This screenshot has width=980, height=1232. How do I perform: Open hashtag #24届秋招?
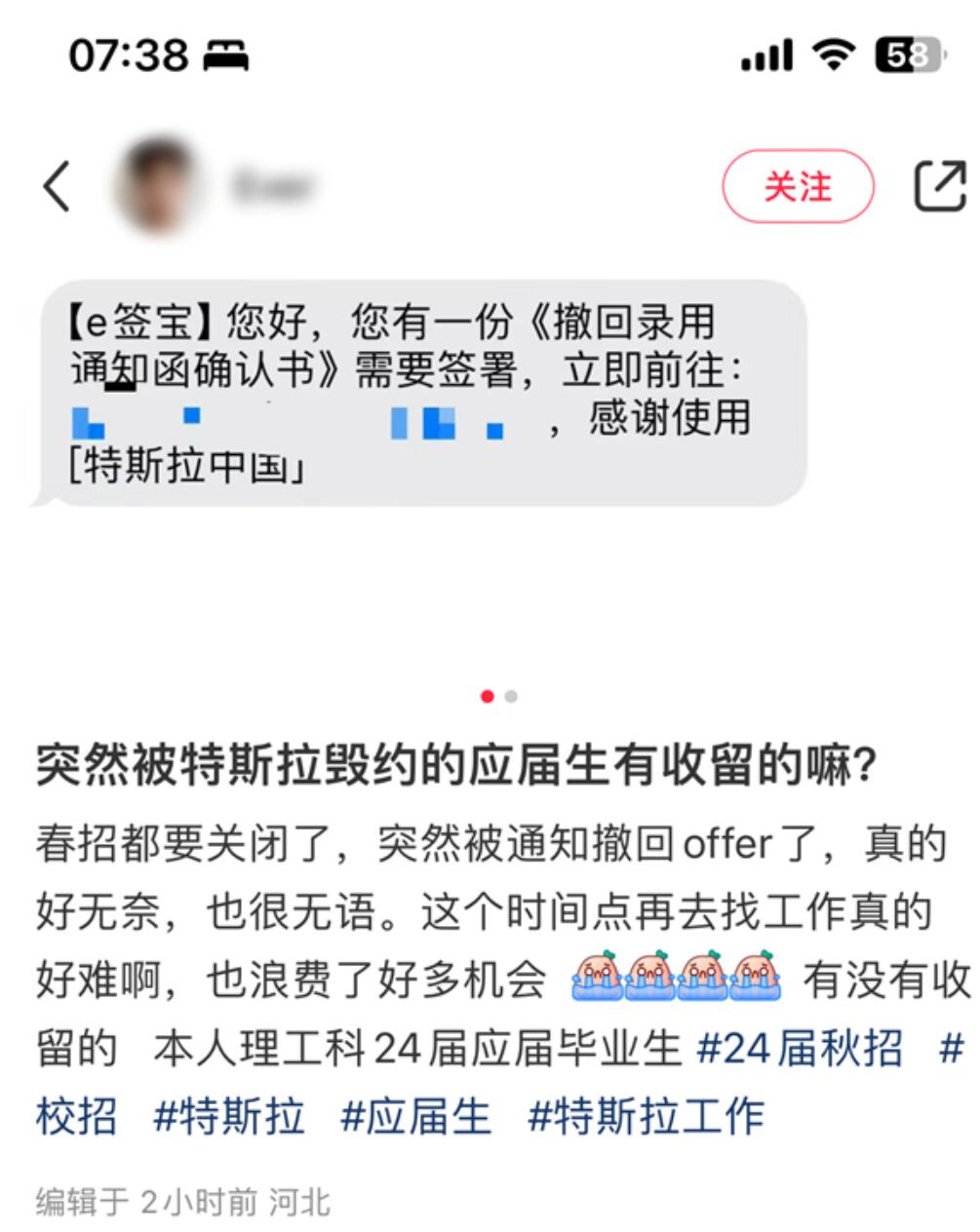click(800, 1048)
